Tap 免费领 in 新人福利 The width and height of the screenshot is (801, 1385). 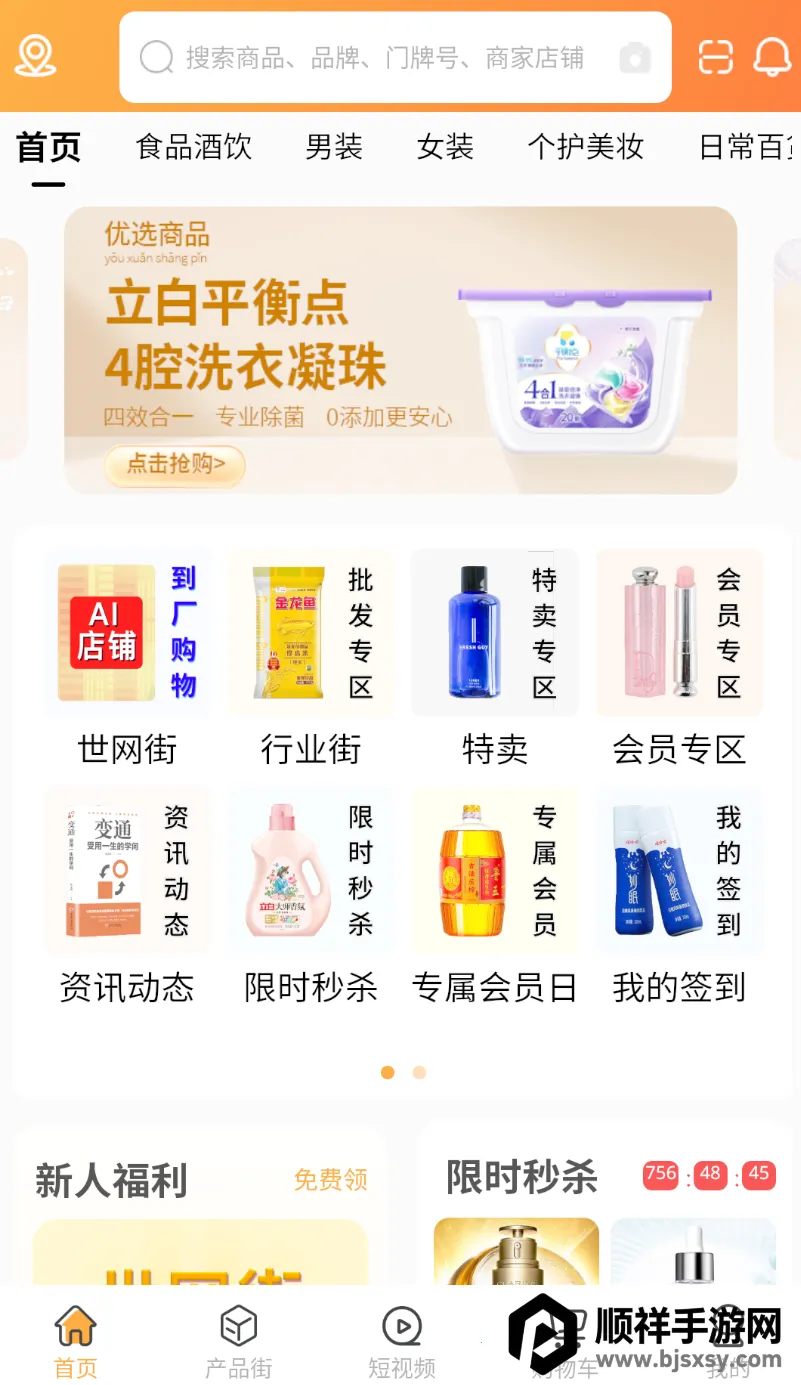click(331, 1180)
